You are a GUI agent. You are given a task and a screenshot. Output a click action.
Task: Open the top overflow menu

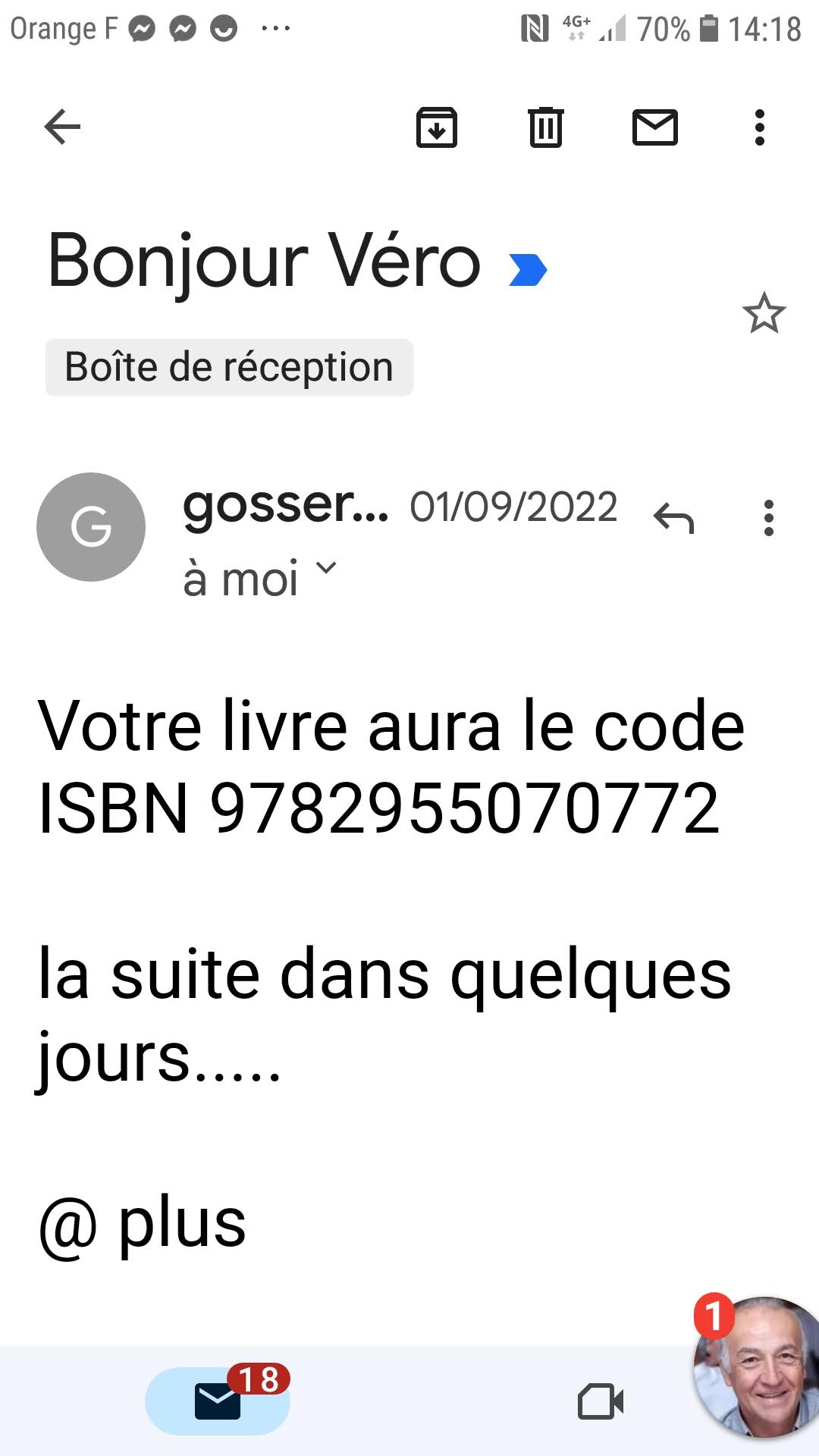pyautogui.click(x=759, y=127)
